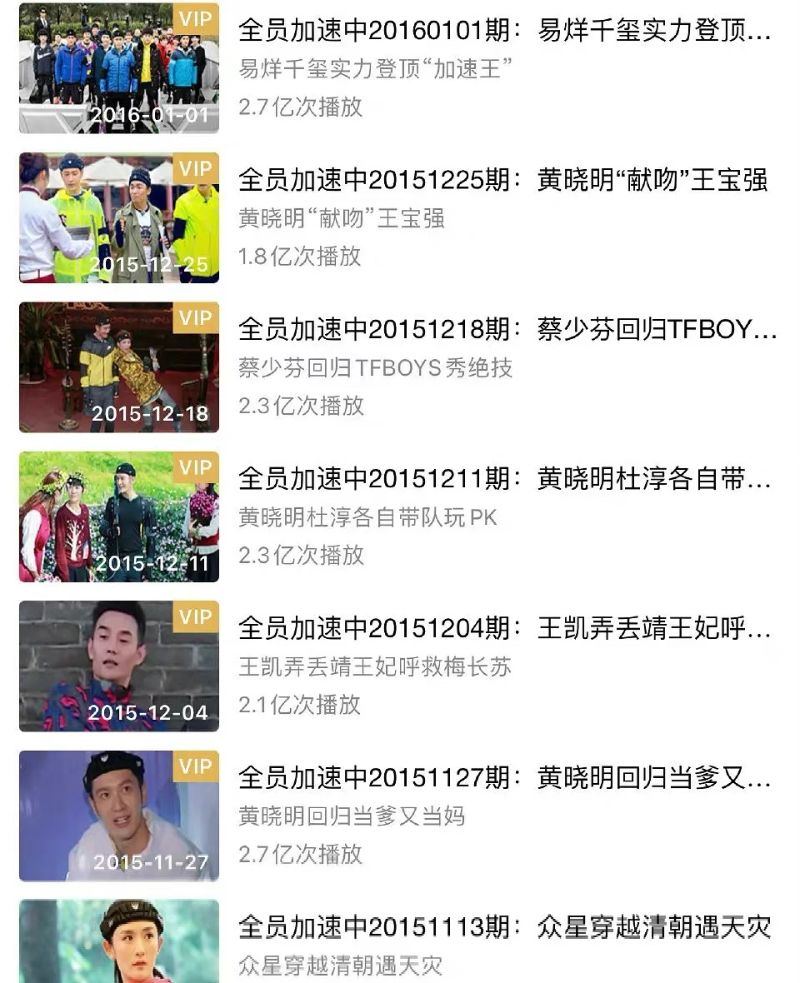Open the 20160101 episode of 全员加速中

(504, 31)
